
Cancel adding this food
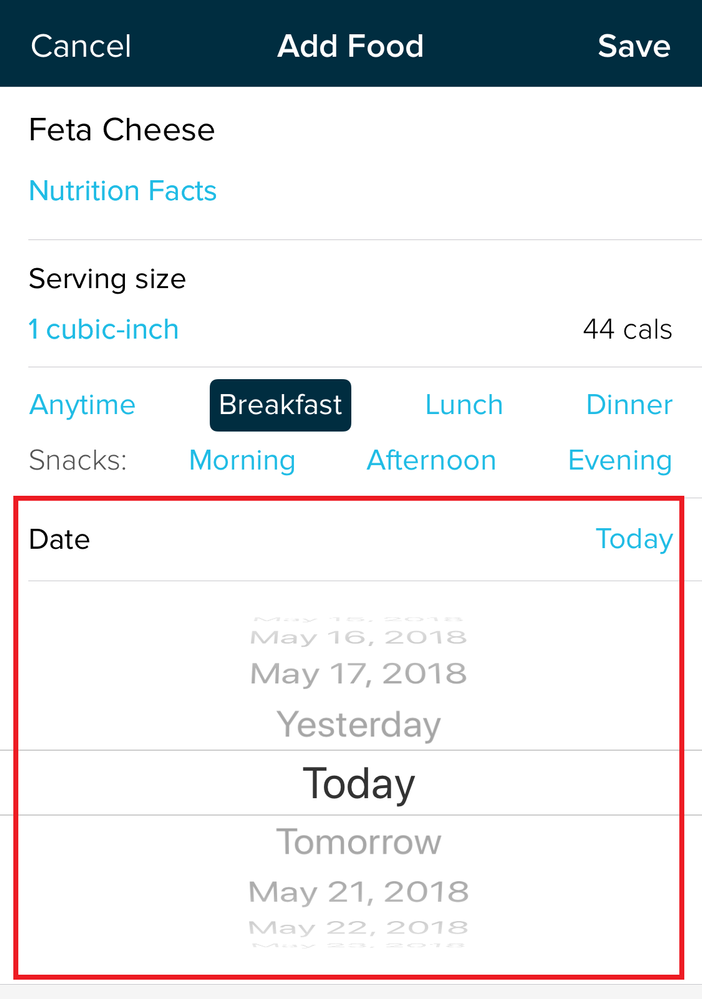pos(81,46)
